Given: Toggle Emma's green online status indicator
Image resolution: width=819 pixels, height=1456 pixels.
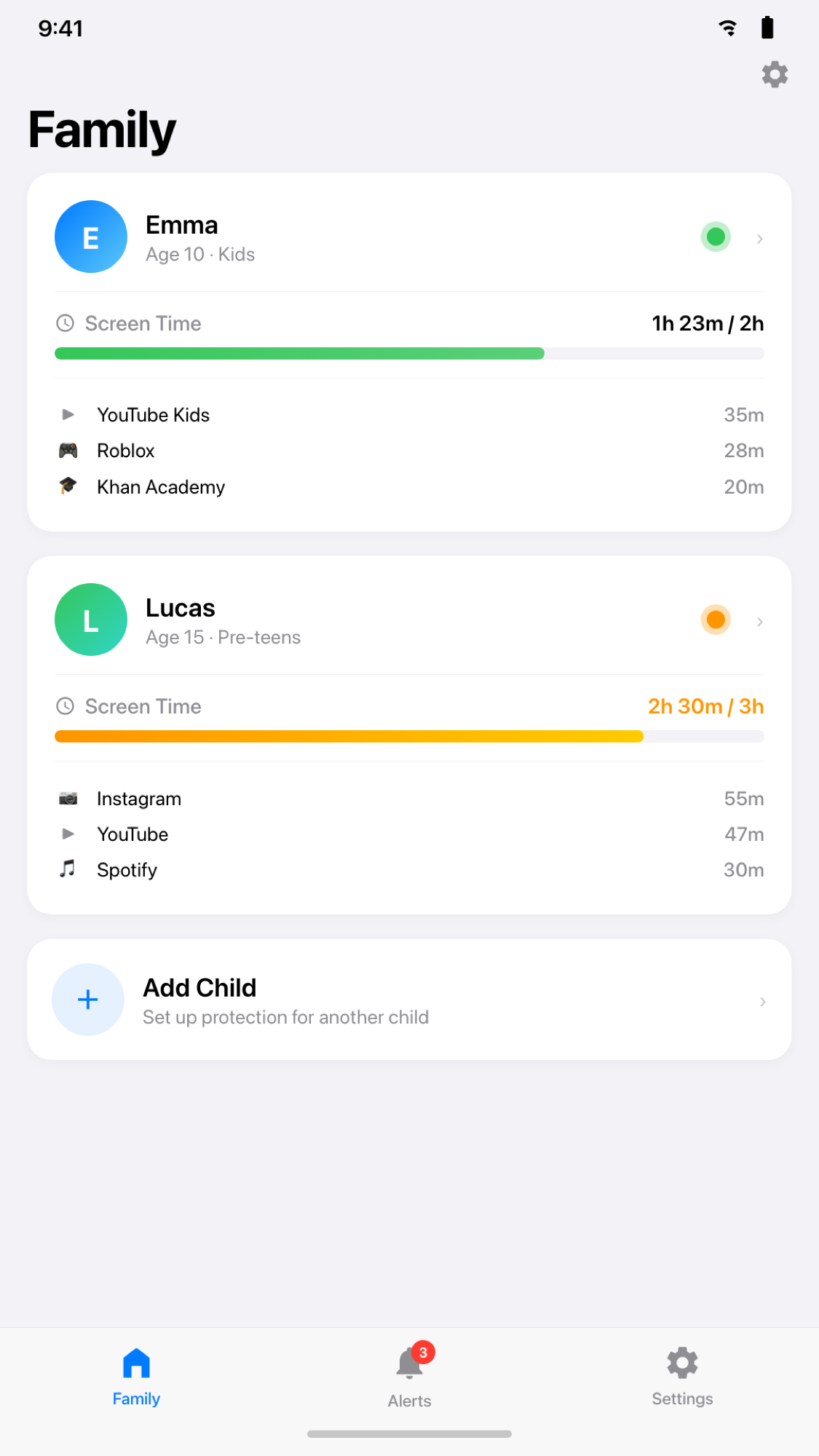Looking at the screenshot, I should click(716, 237).
